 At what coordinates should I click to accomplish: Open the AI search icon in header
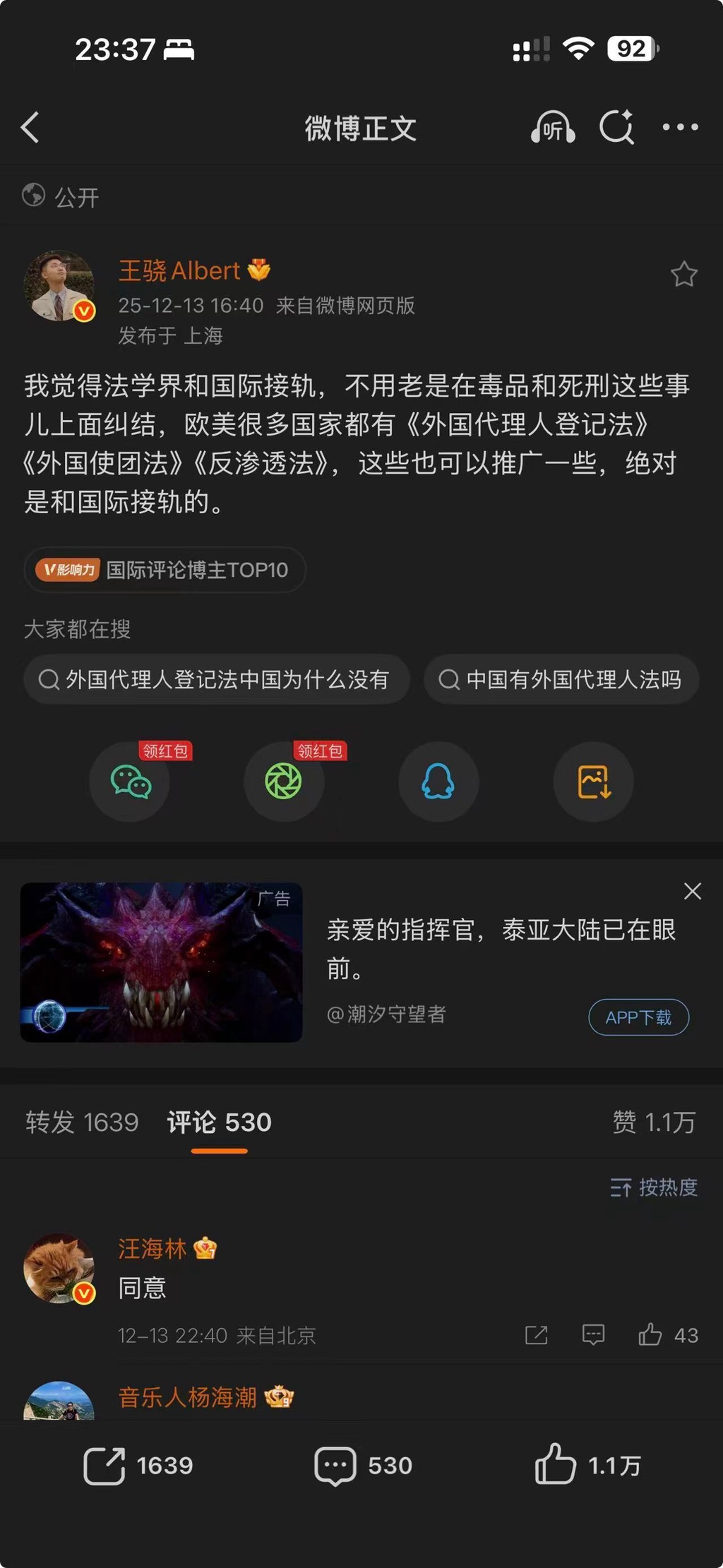tap(616, 128)
